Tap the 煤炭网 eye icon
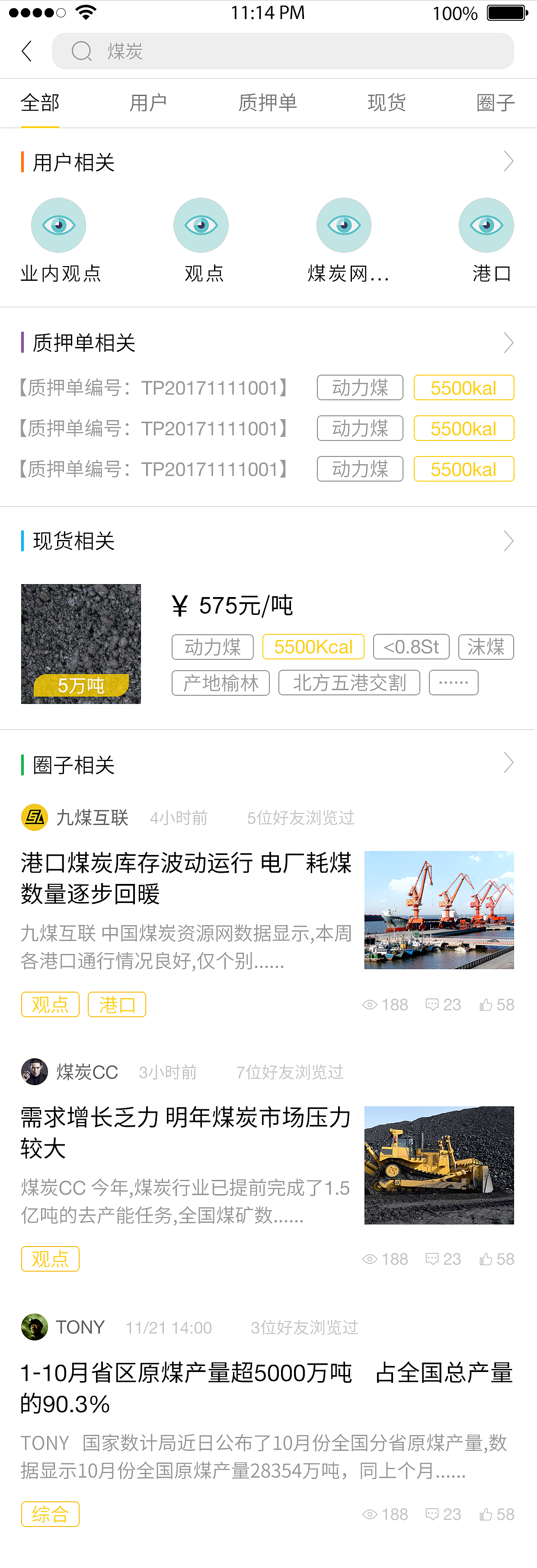537x1568 pixels. tap(344, 225)
